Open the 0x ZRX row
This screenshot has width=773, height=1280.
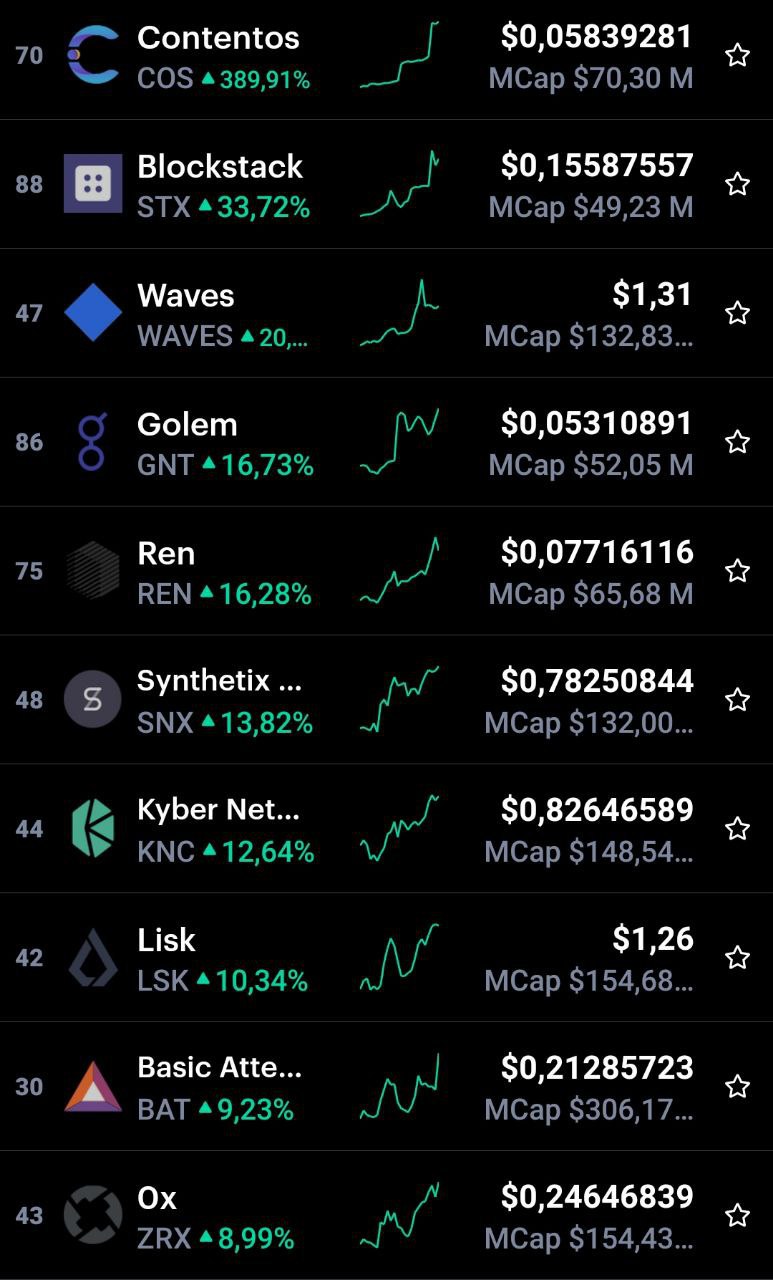click(x=386, y=1216)
